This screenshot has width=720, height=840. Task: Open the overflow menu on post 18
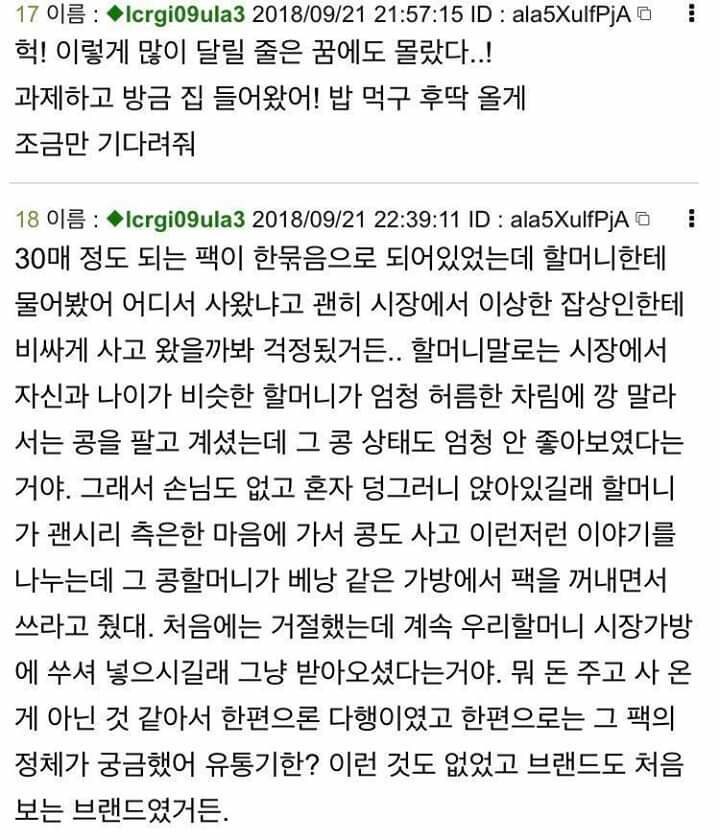694,218
